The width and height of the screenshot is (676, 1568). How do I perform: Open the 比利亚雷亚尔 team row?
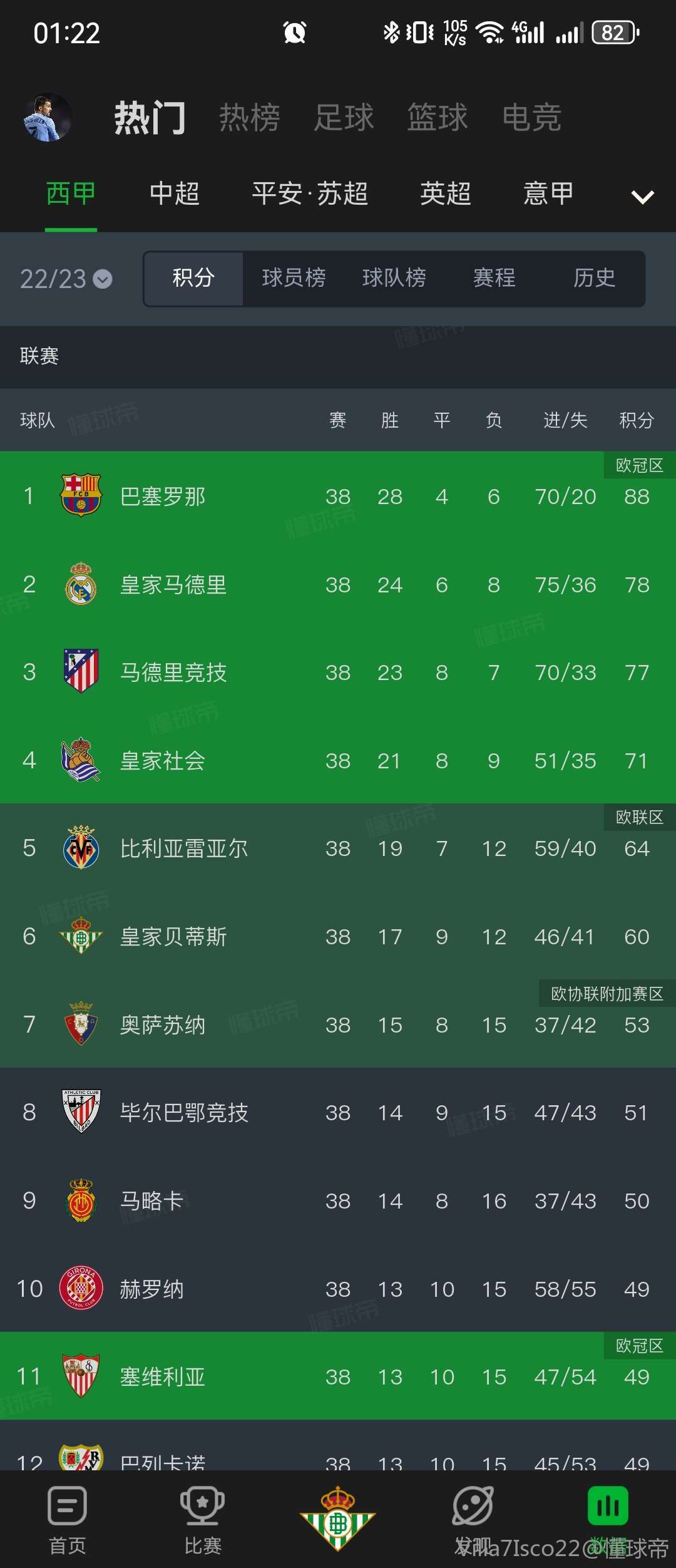coord(338,848)
